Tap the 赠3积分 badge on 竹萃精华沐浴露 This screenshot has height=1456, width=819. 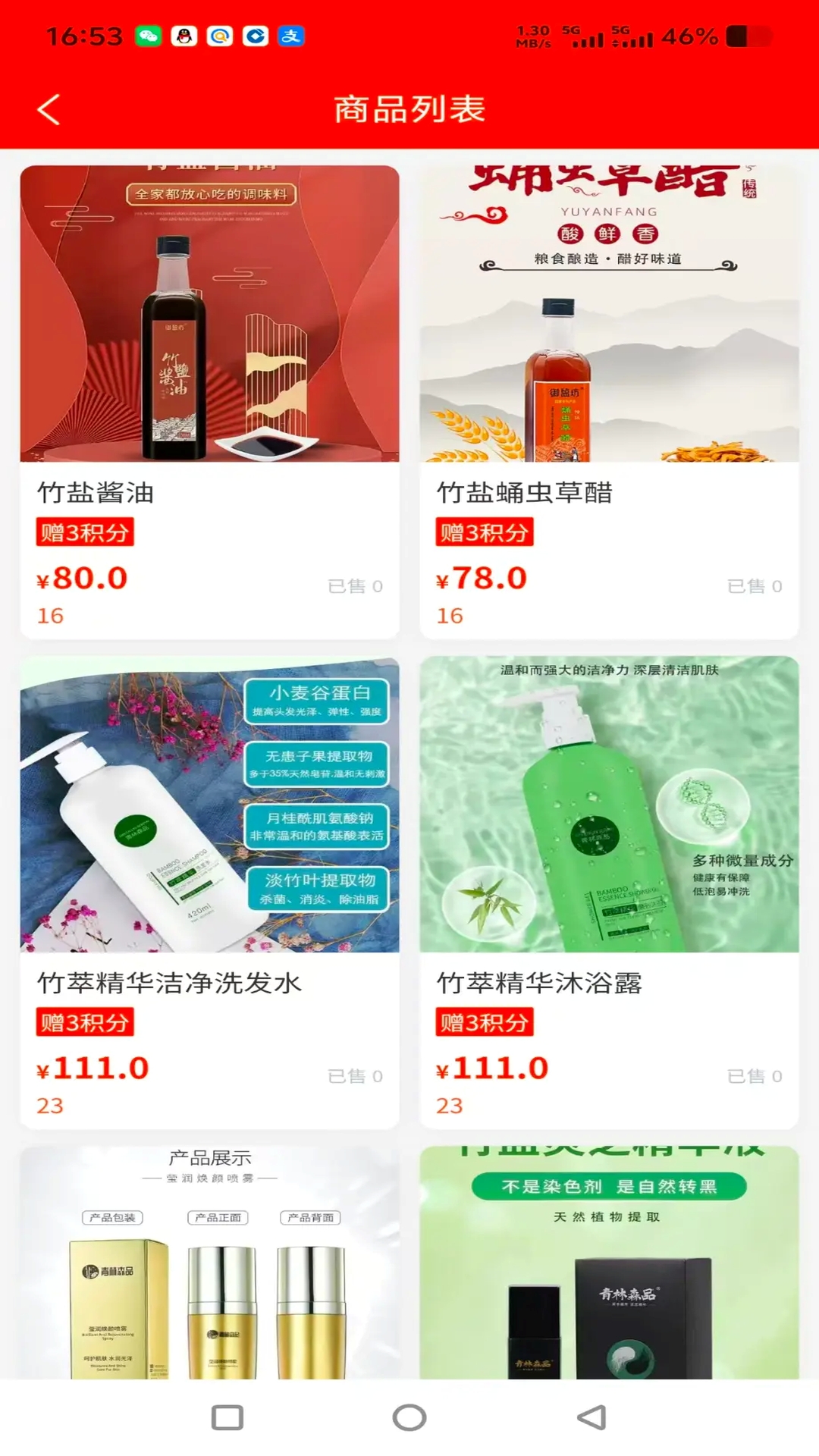(x=485, y=1022)
